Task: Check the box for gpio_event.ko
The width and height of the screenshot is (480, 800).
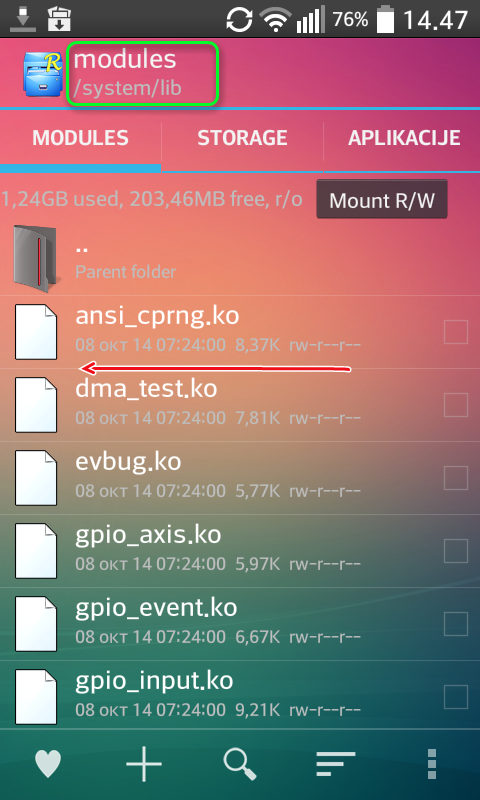Action: [456, 624]
